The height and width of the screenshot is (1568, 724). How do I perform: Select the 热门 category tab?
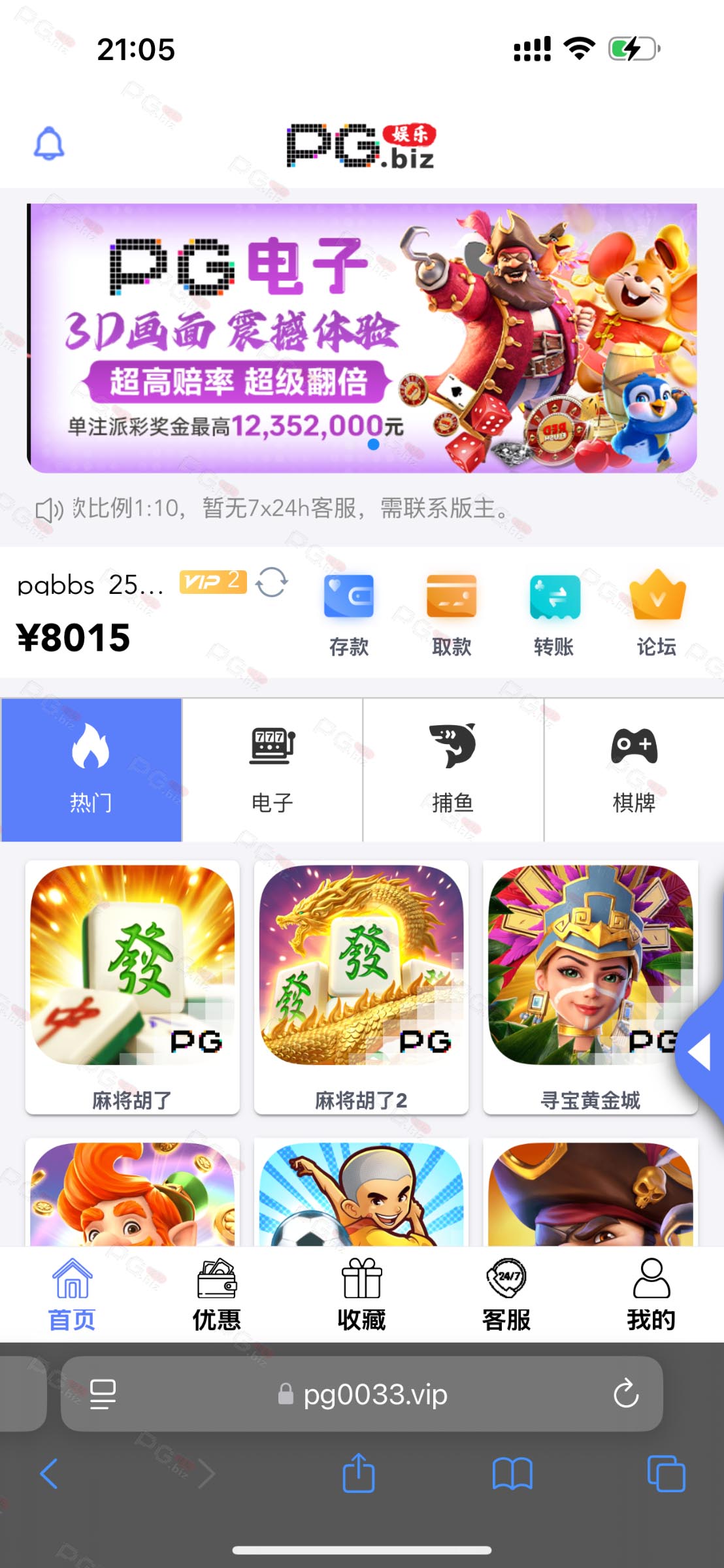(x=91, y=770)
